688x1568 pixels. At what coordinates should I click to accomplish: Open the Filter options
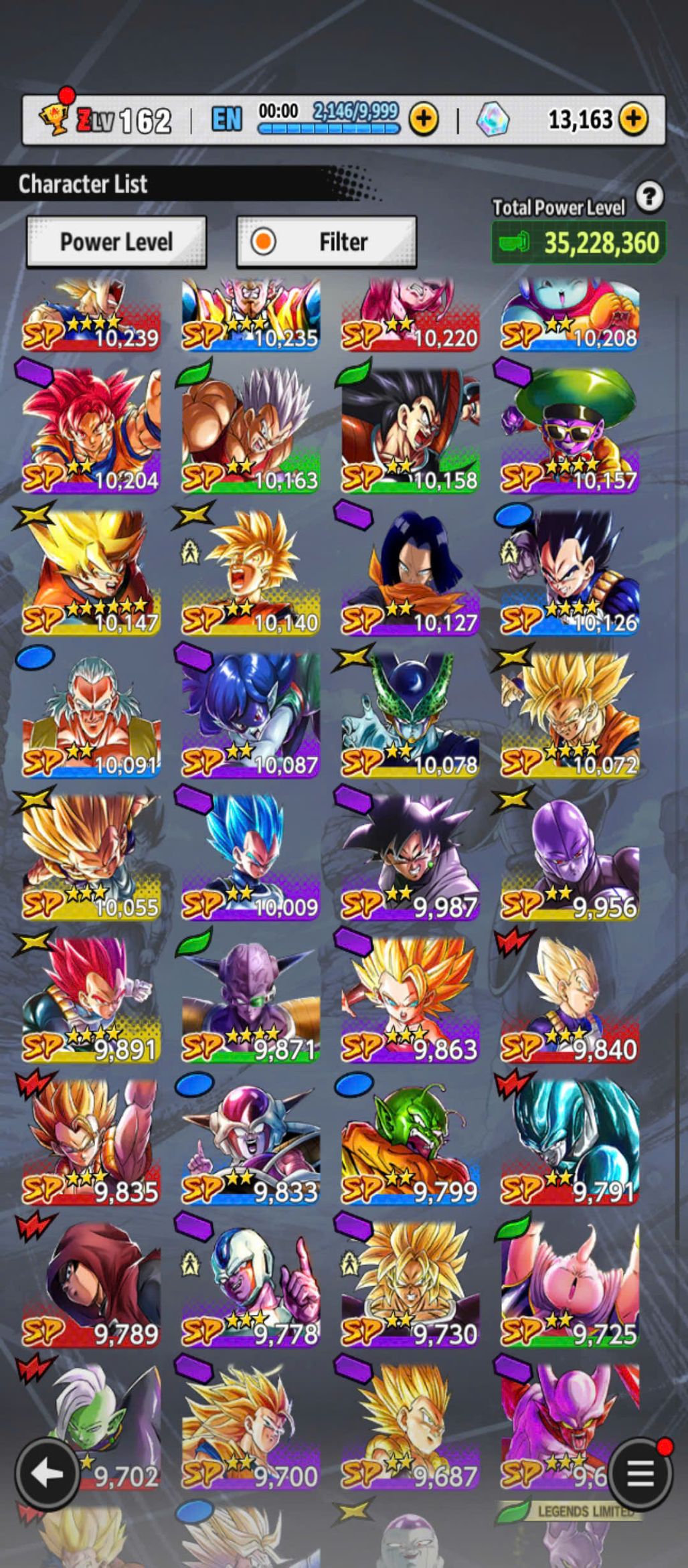point(327,242)
